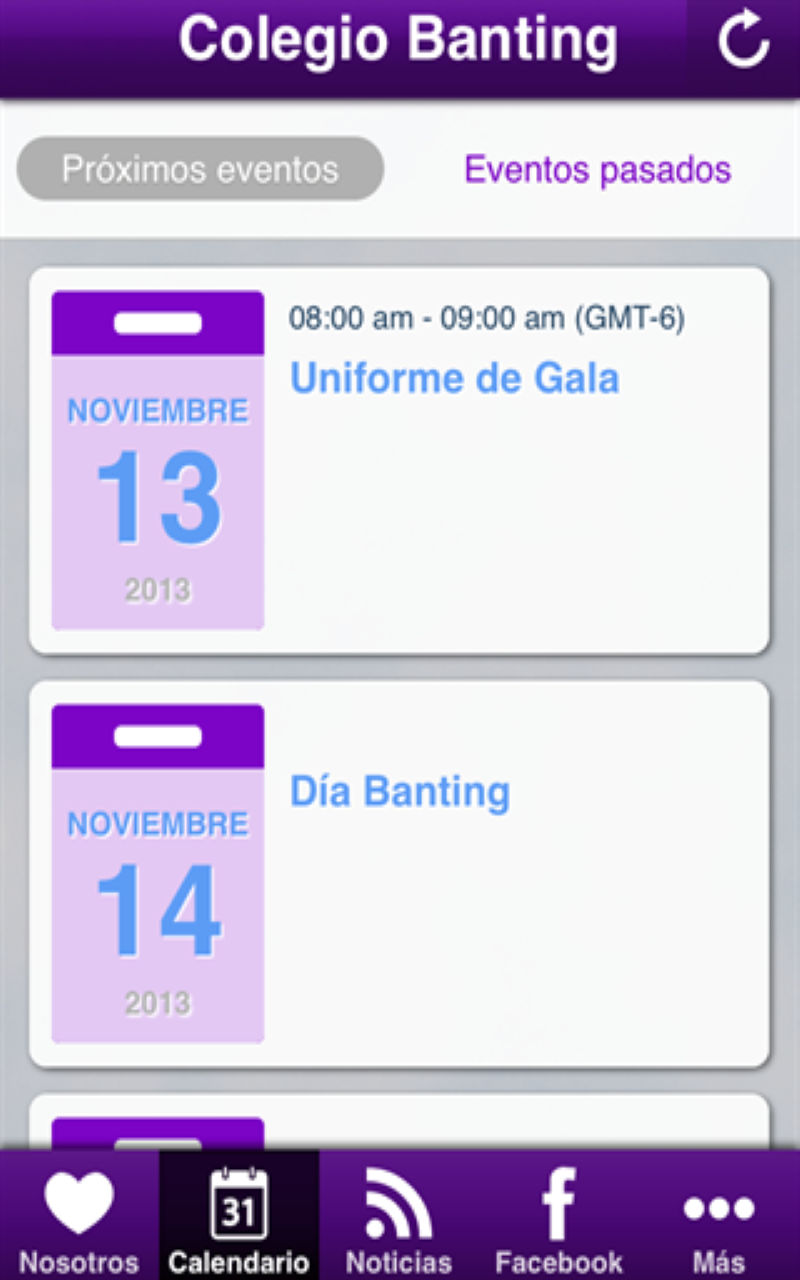Switch to the Eventos pasados view
Image resolution: width=800 pixels, height=1280 pixels.
tap(596, 170)
